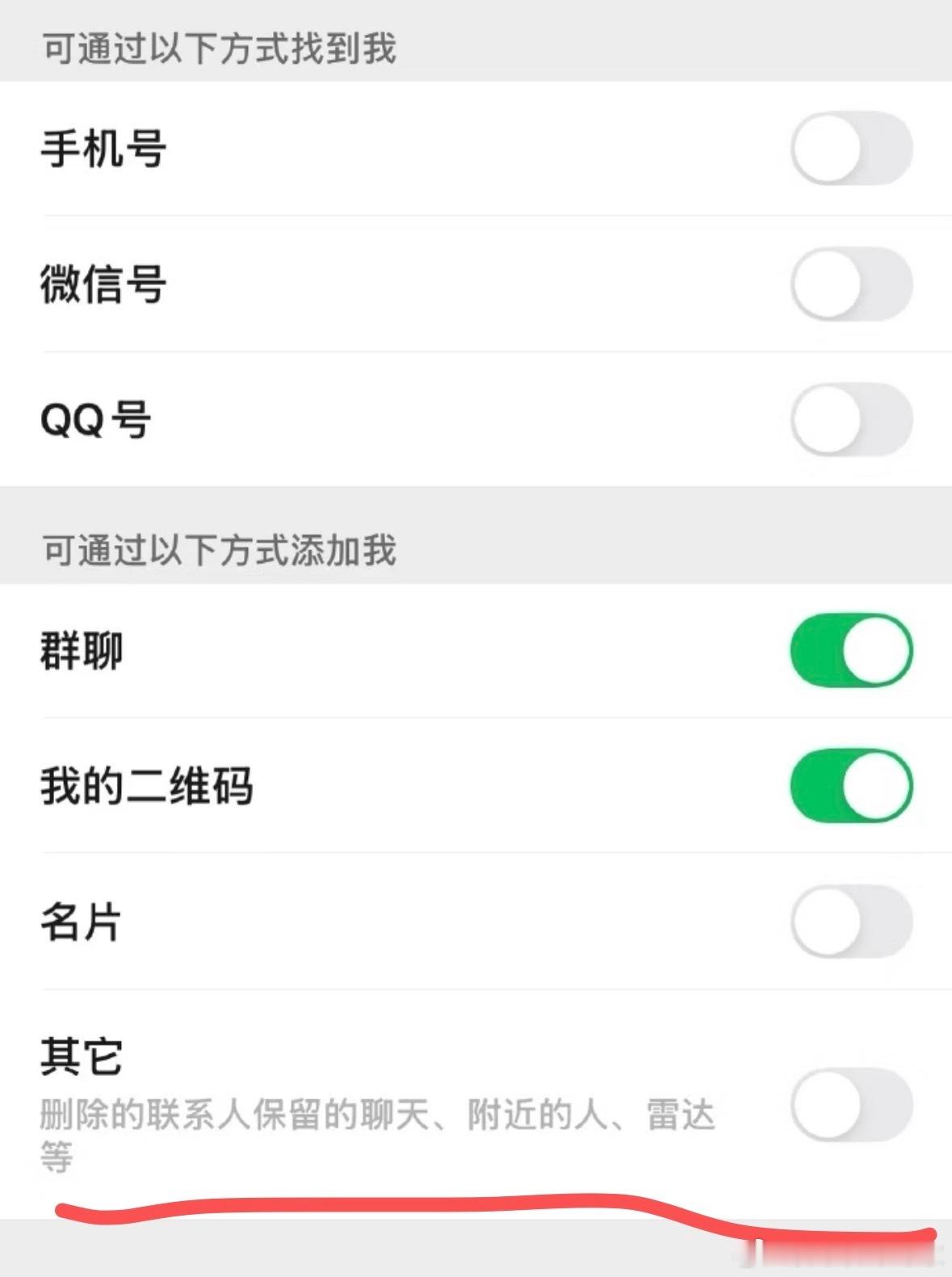Image resolution: width=952 pixels, height=1277 pixels.
Task: Click the text mentioning 附近的人
Action: 541,1115
